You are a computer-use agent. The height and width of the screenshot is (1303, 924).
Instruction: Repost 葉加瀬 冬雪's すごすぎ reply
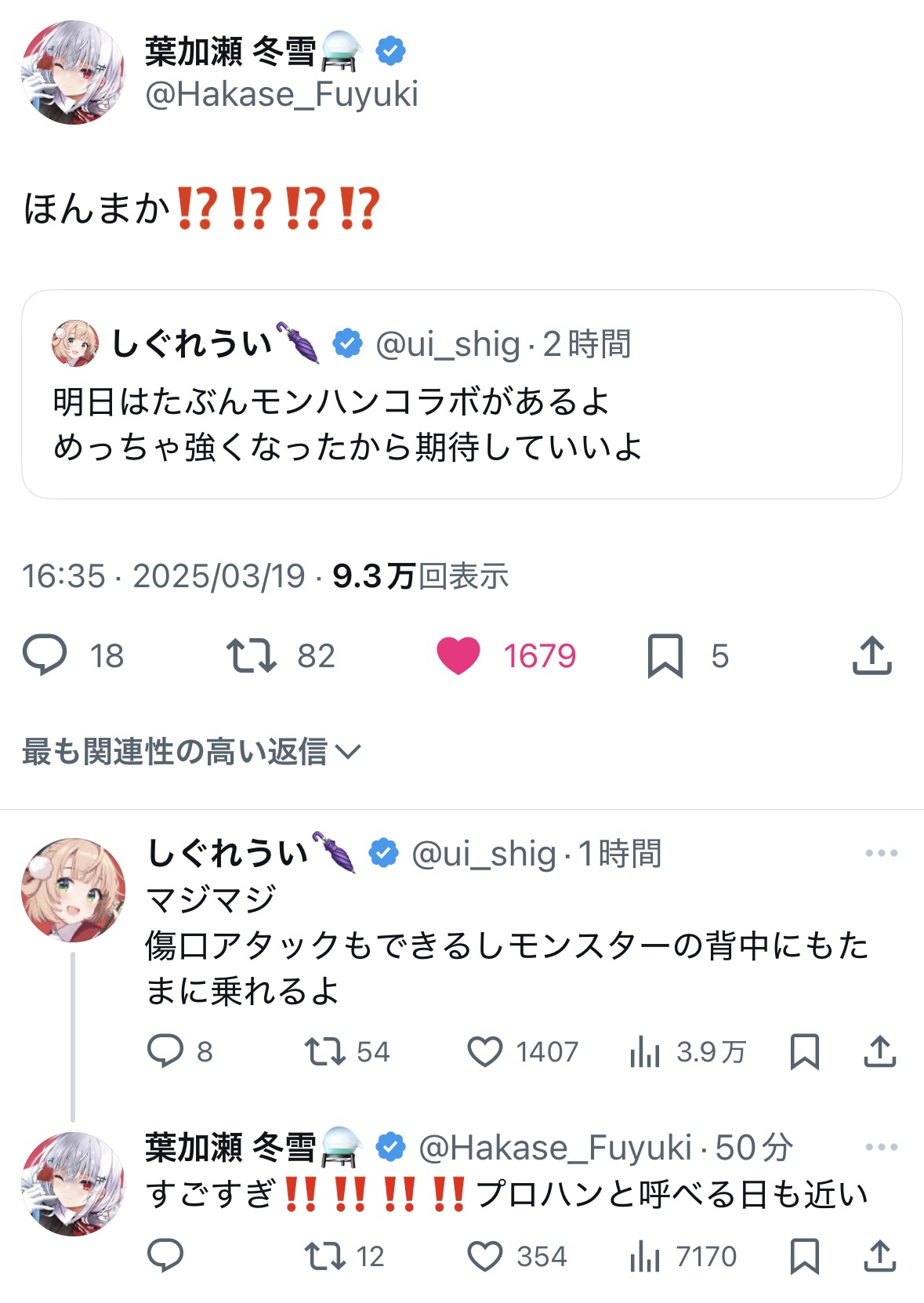pos(325,1257)
